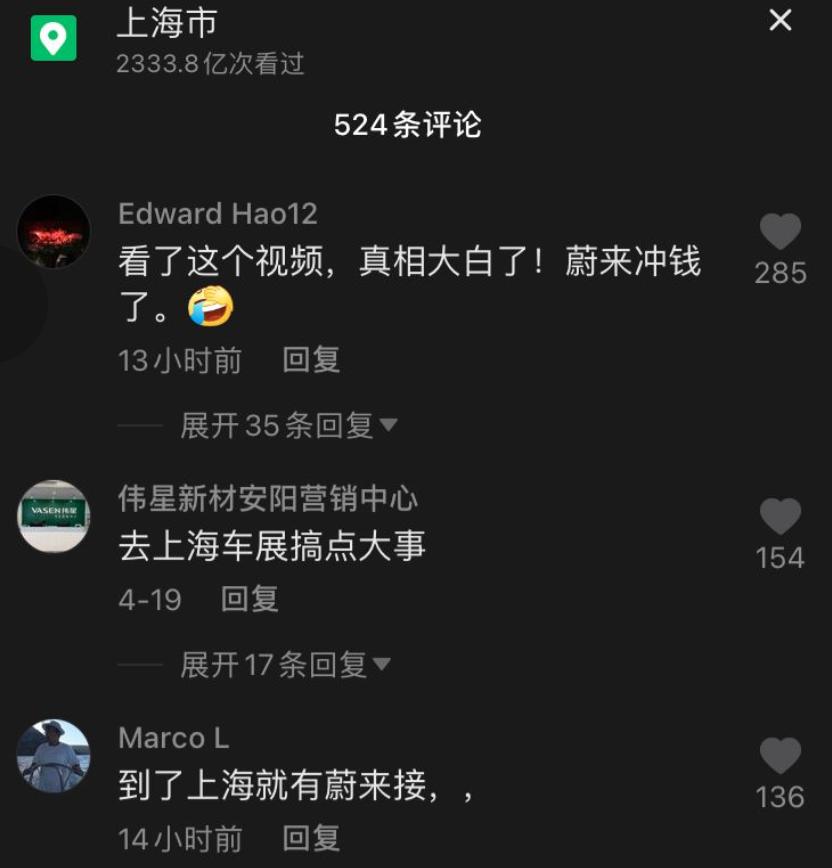Reply to Marco L's comment
Screen dimensions: 832x868
tap(311, 839)
